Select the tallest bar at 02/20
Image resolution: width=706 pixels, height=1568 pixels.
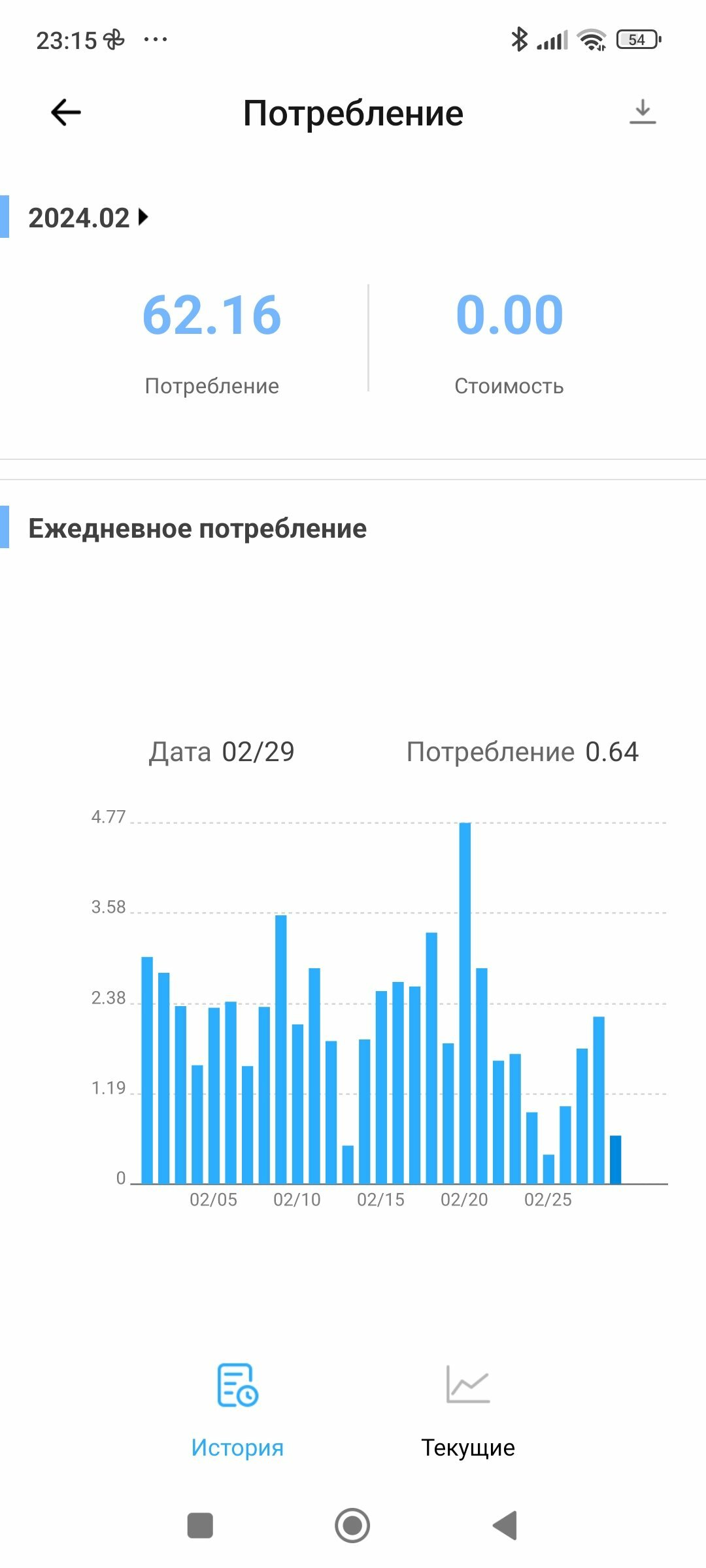(465, 1003)
